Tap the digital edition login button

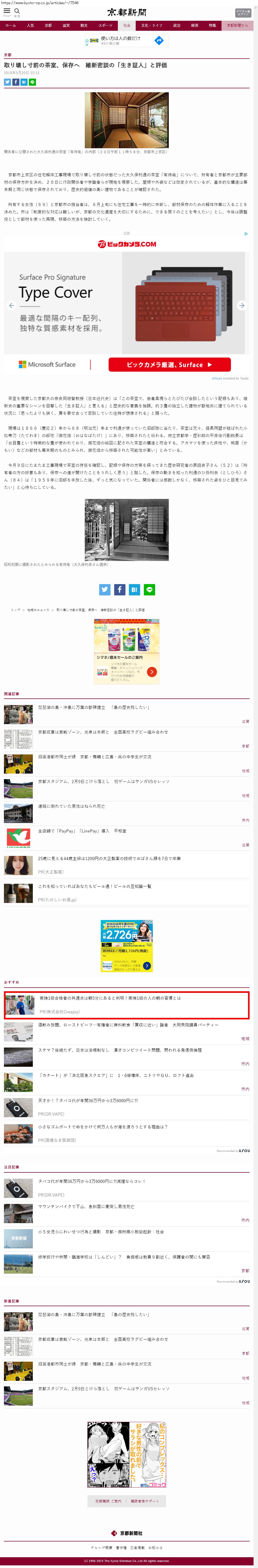(x=242, y=12)
